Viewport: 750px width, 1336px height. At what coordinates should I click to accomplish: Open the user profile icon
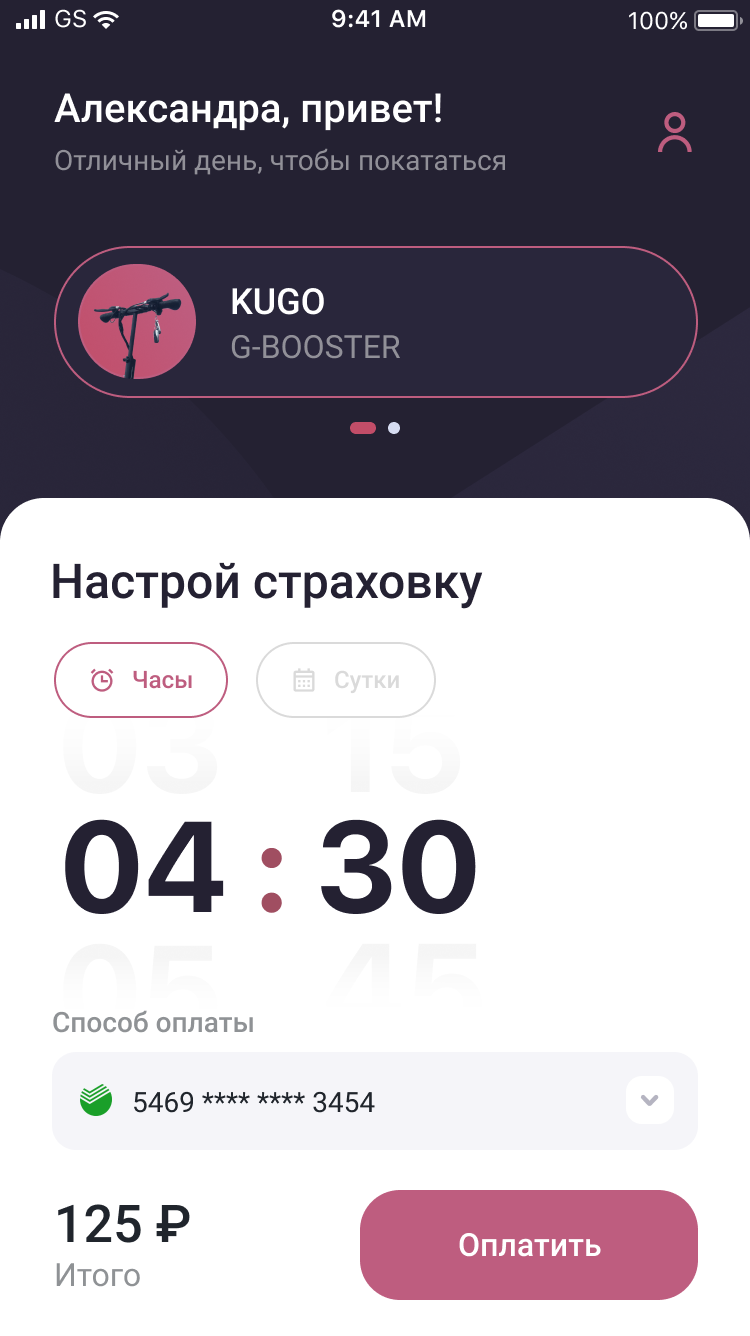tap(675, 133)
